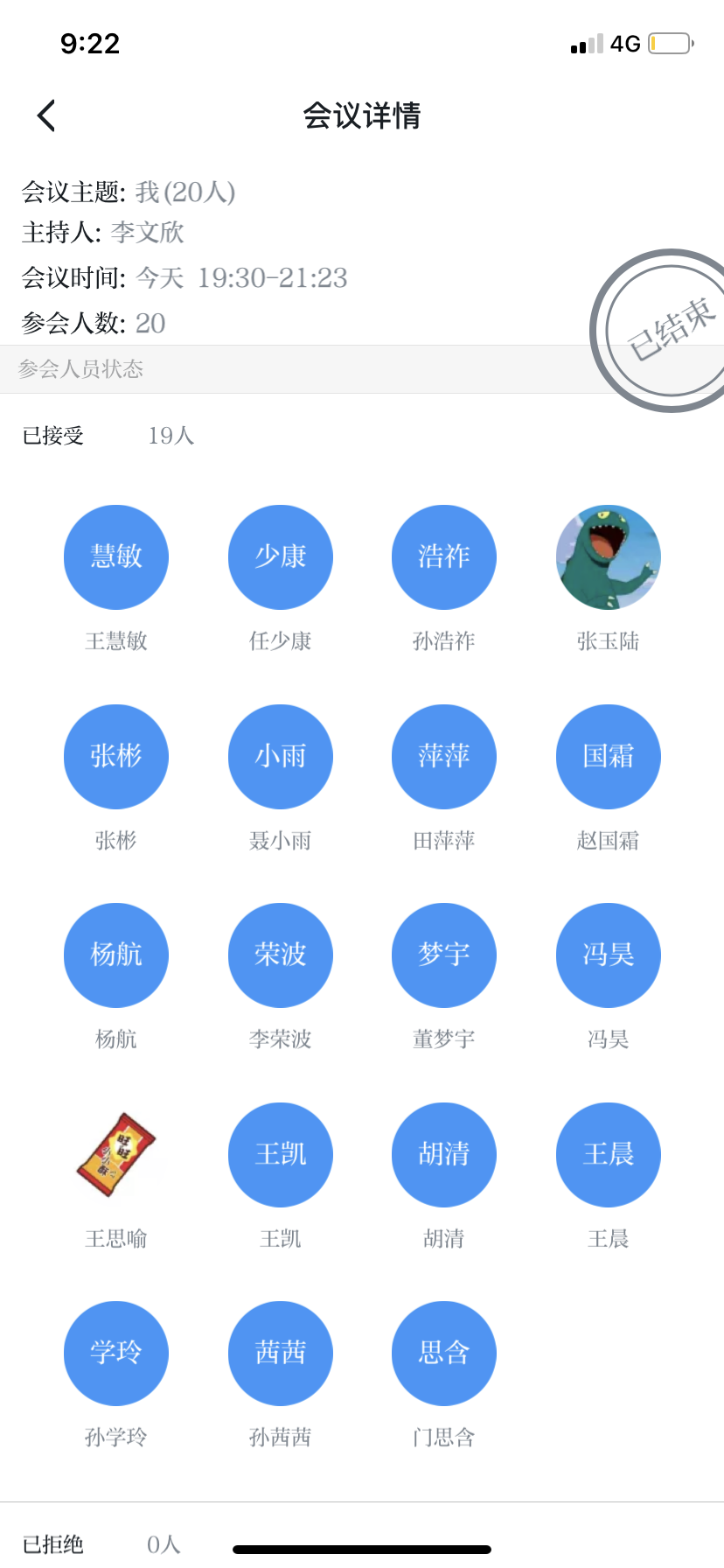The width and height of the screenshot is (724, 1568).
Task: Go back from meeting details
Action: pos(46,115)
